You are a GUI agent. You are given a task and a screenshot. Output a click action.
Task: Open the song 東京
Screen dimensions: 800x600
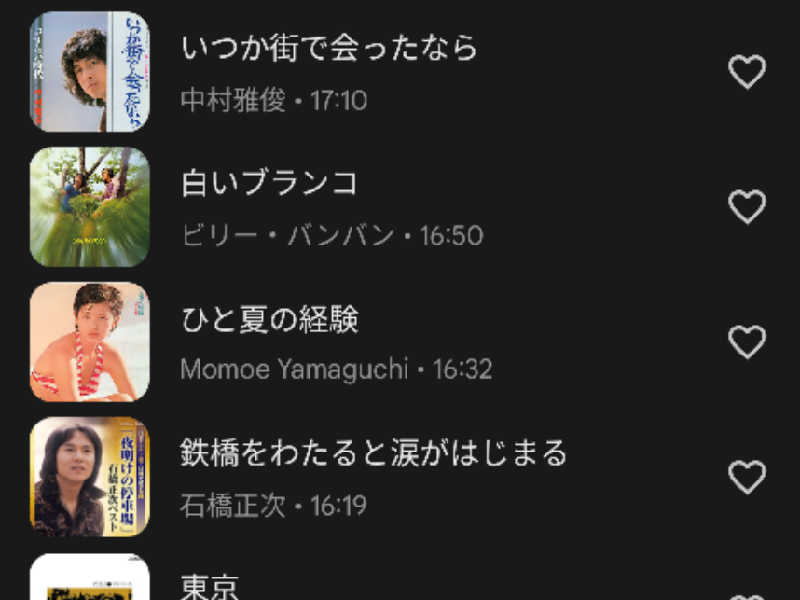click(210, 586)
